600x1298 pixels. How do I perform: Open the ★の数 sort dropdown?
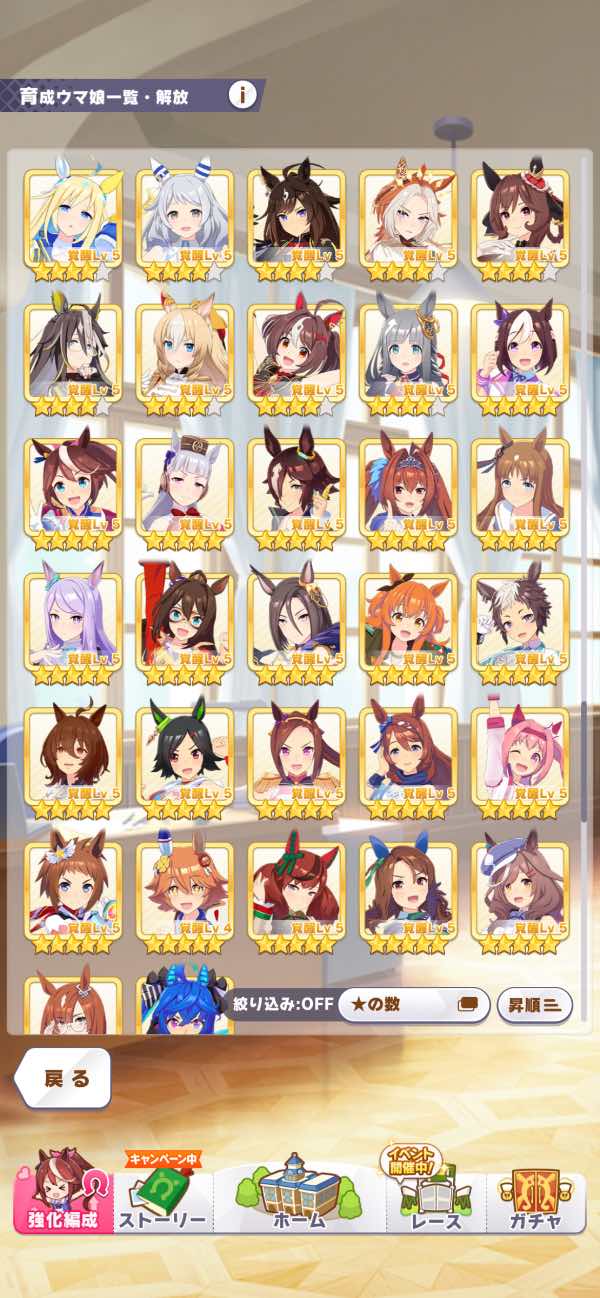pyautogui.click(x=413, y=1005)
